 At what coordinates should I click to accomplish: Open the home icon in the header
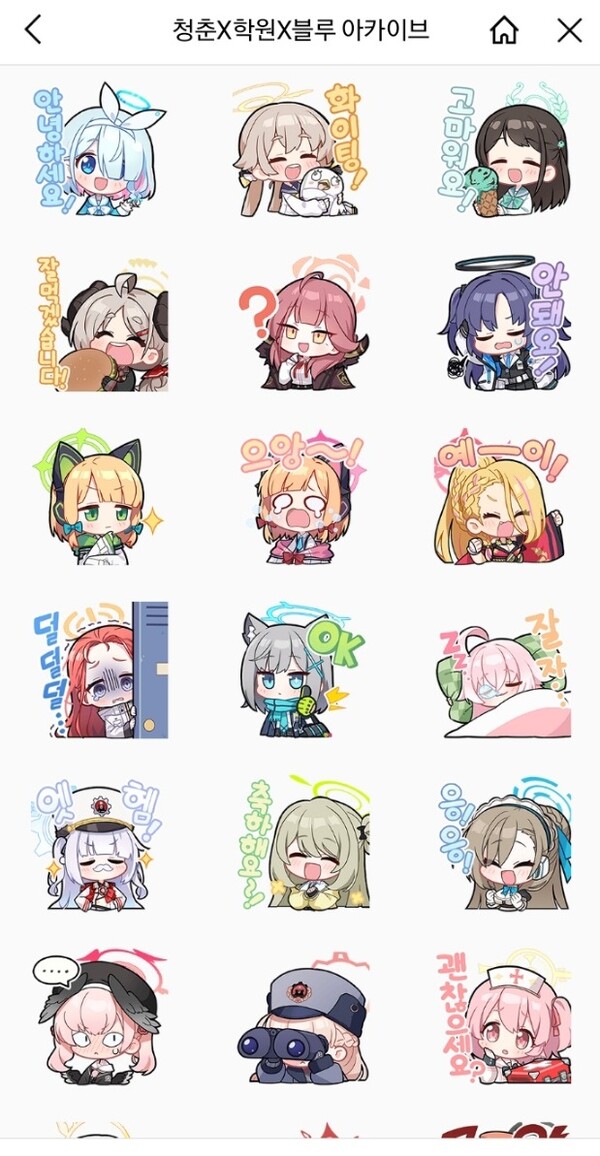click(505, 31)
